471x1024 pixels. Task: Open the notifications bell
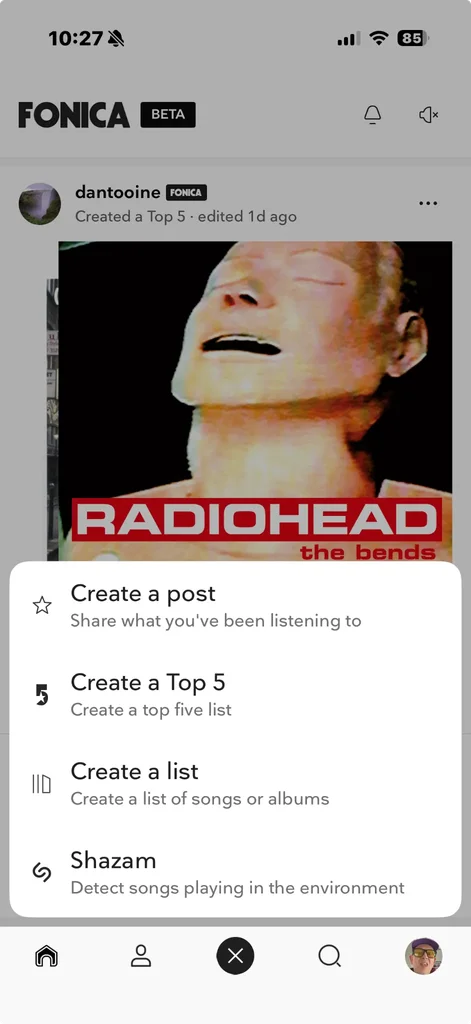(x=372, y=115)
